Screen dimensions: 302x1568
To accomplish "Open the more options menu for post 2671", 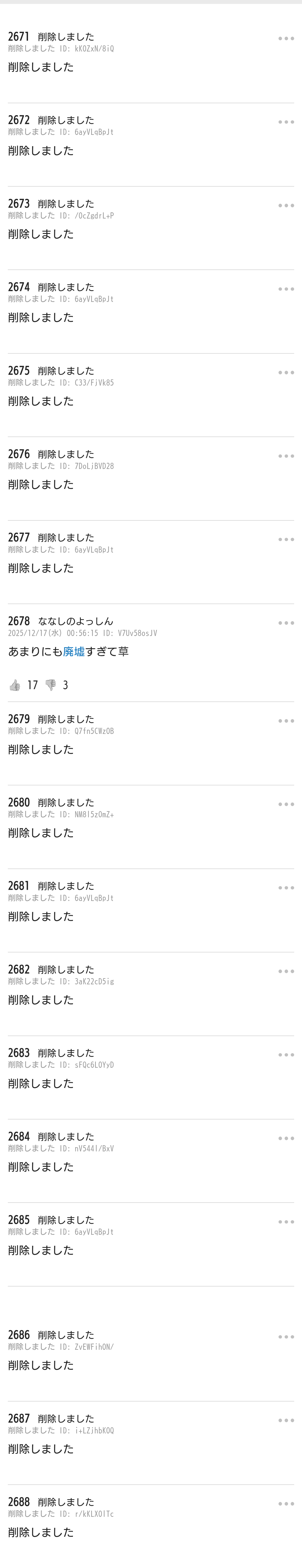I will [286, 38].
